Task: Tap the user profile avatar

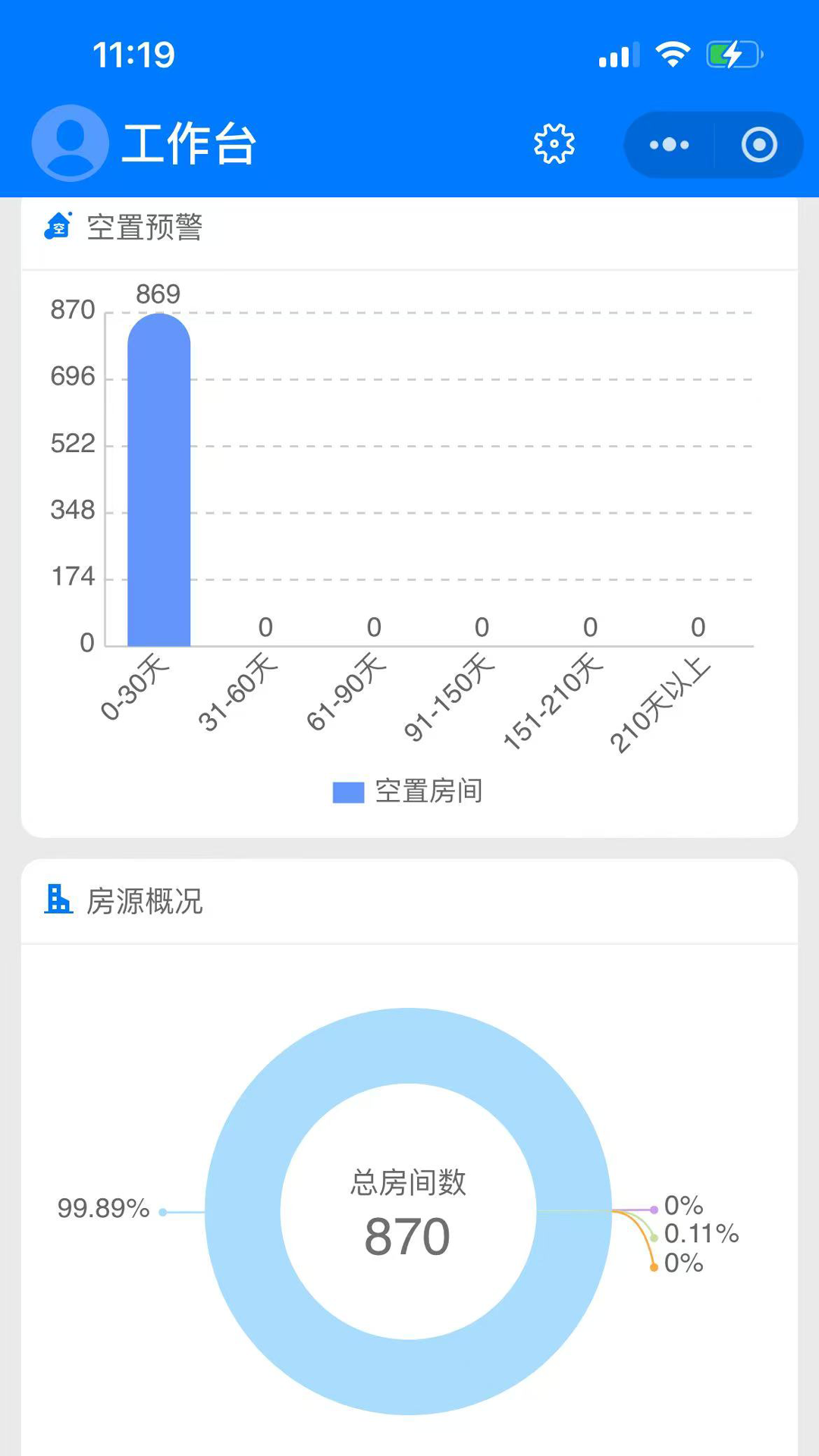Action: point(69,143)
